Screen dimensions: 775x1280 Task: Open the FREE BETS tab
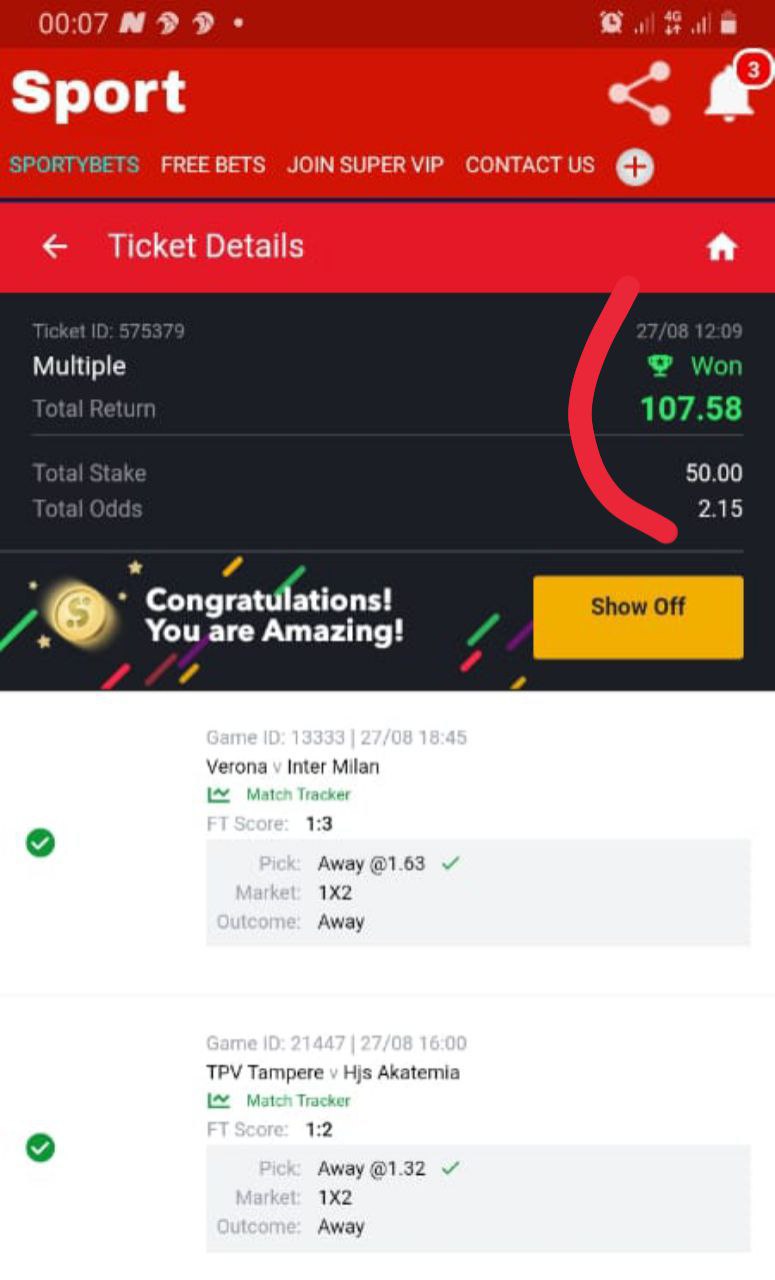(x=213, y=165)
